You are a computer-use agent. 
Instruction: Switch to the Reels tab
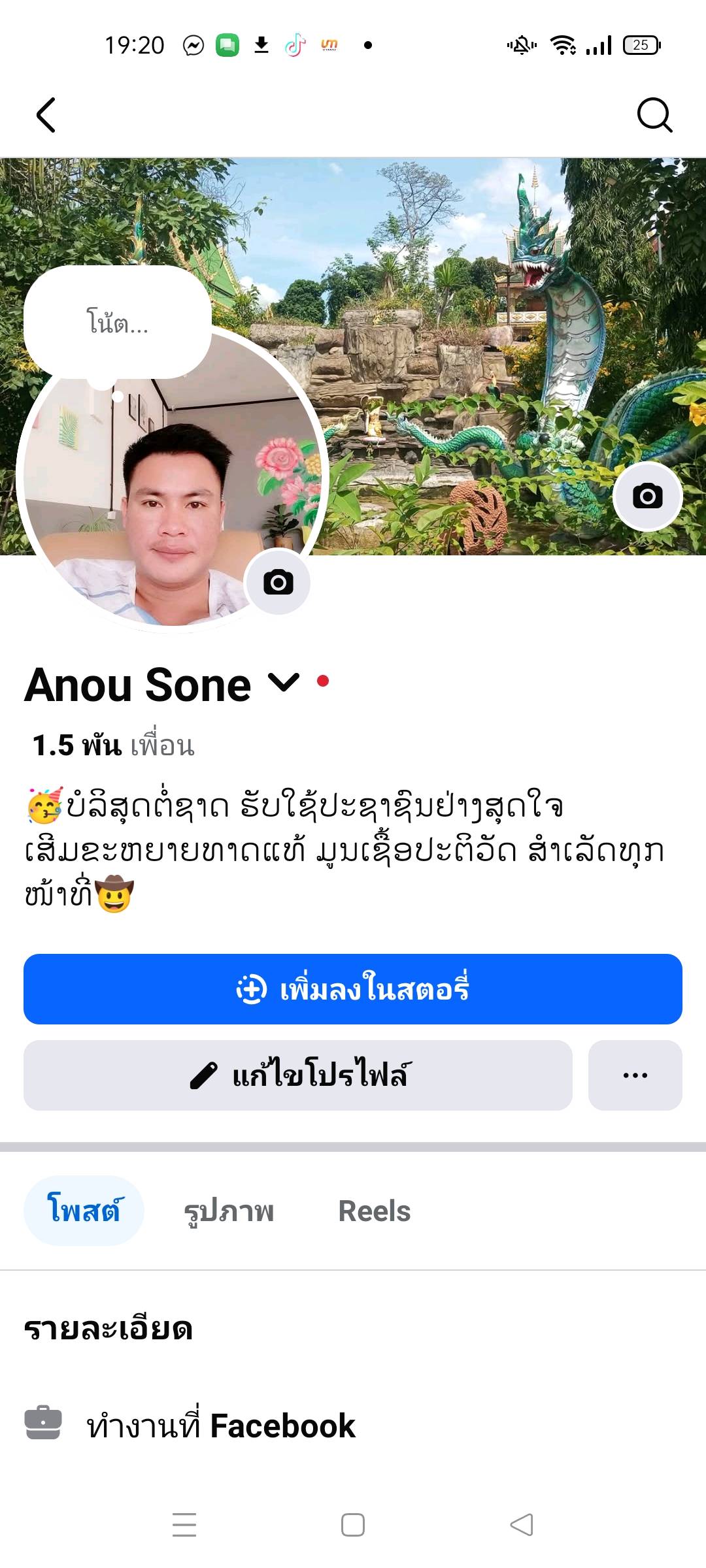pyautogui.click(x=374, y=1211)
